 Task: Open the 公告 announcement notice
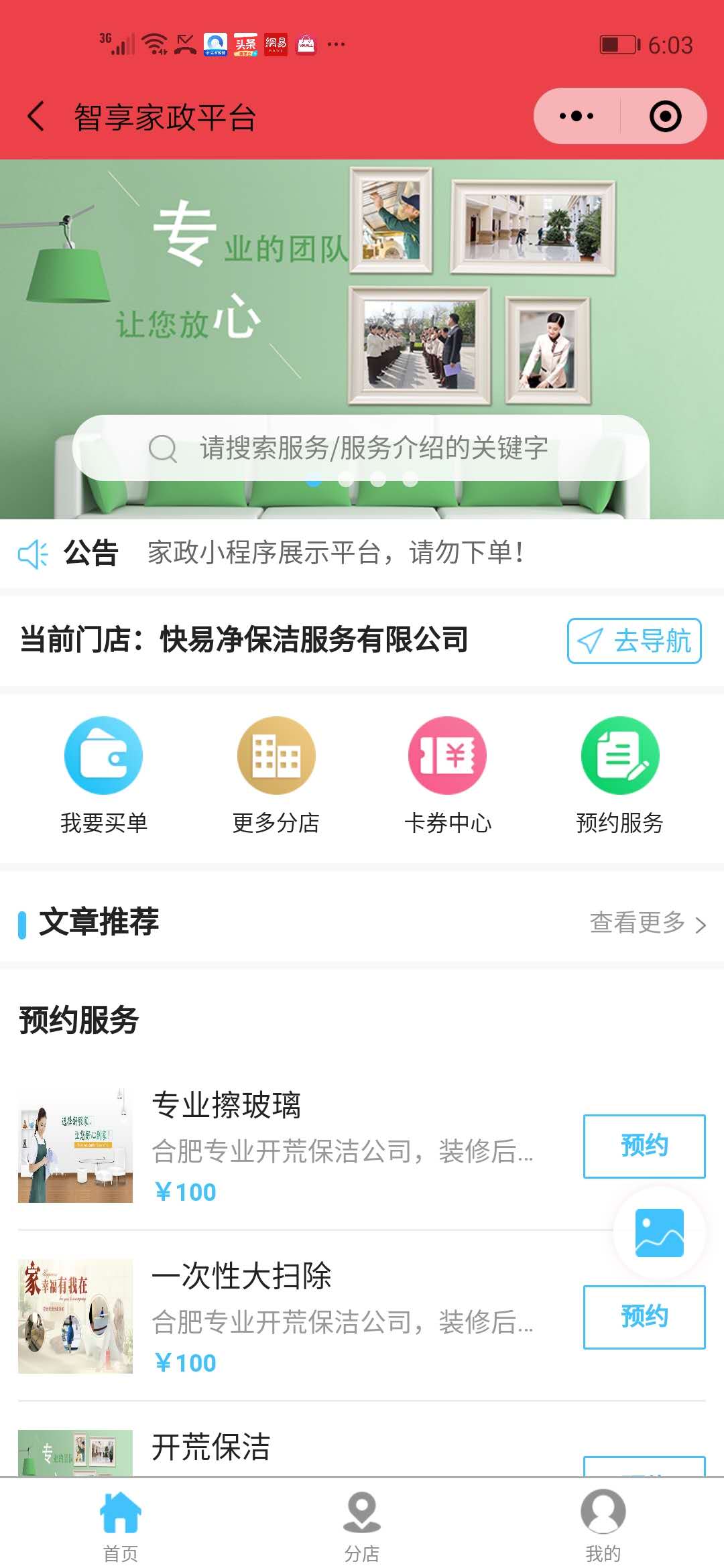[335, 553]
